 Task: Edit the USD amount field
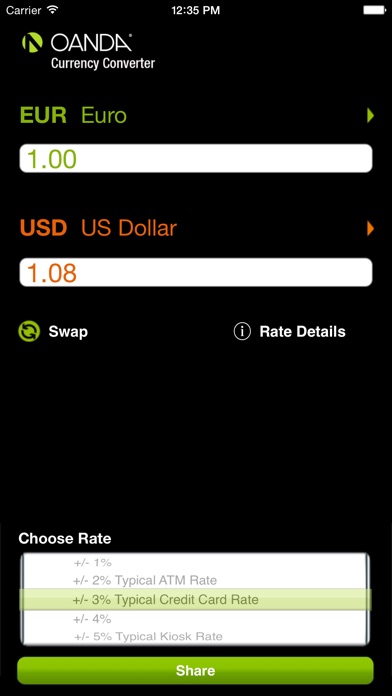[196, 272]
